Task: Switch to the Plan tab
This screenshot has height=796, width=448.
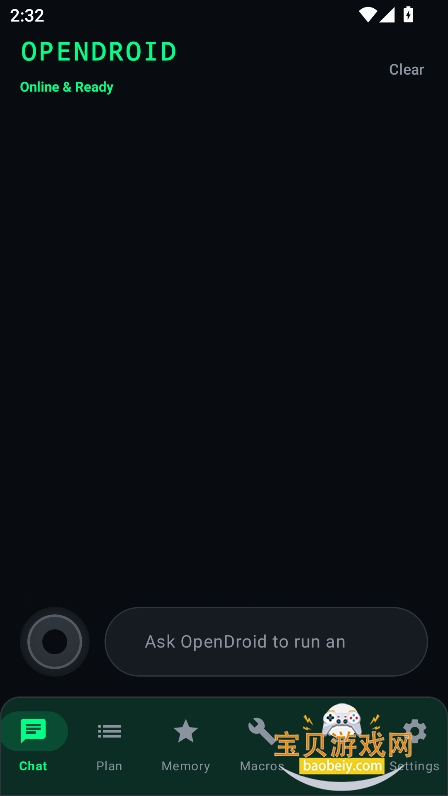Action: (x=109, y=744)
